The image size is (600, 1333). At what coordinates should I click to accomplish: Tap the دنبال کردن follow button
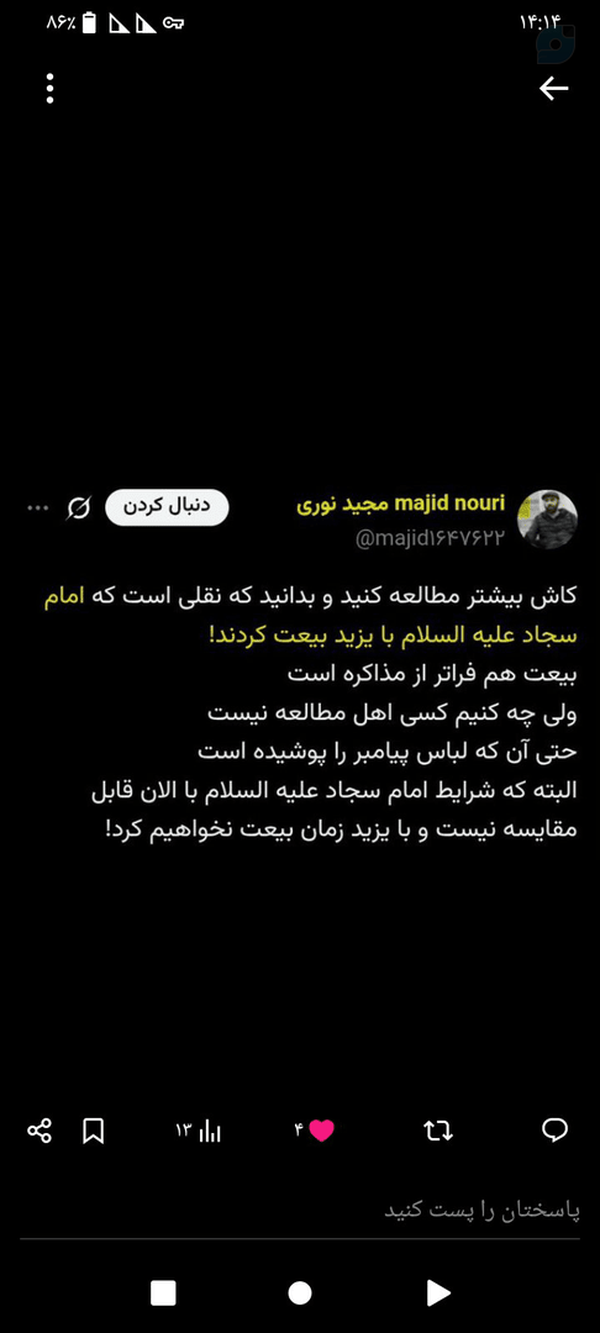[167, 506]
